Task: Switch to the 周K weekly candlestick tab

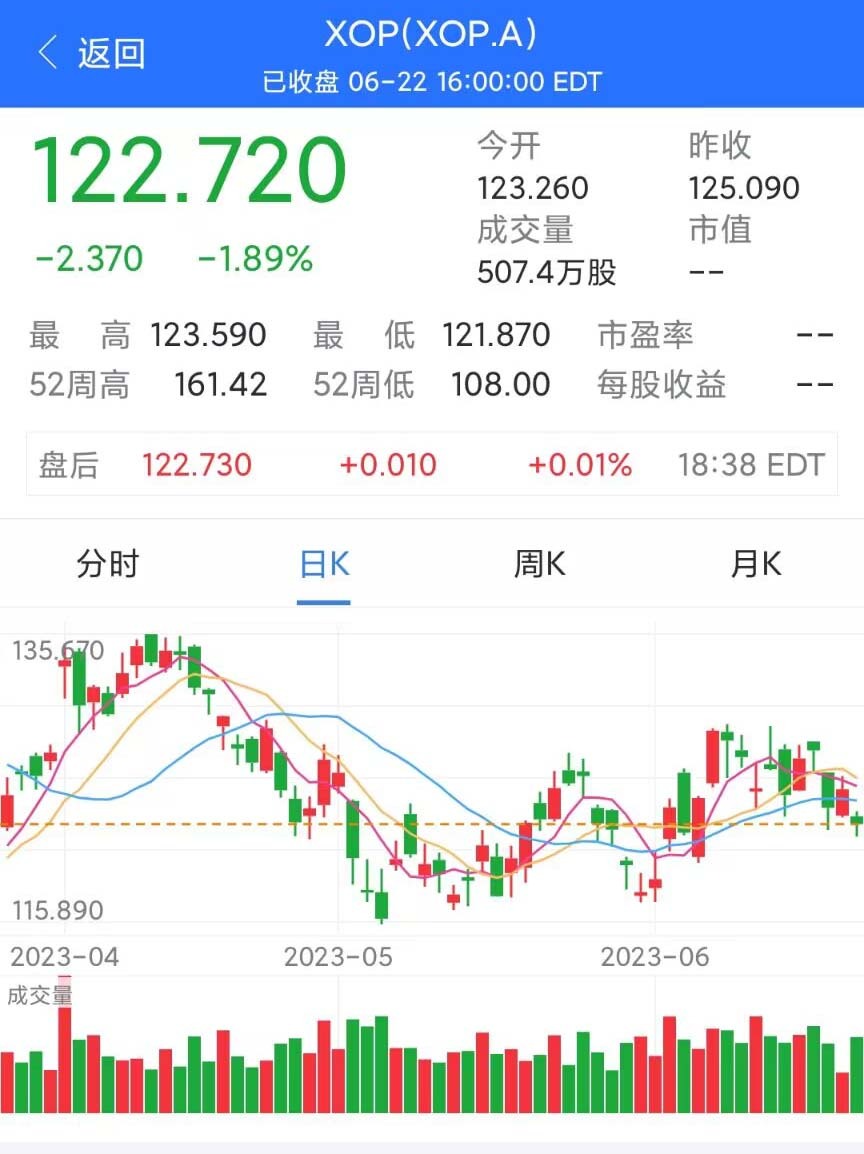Action: point(538,564)
